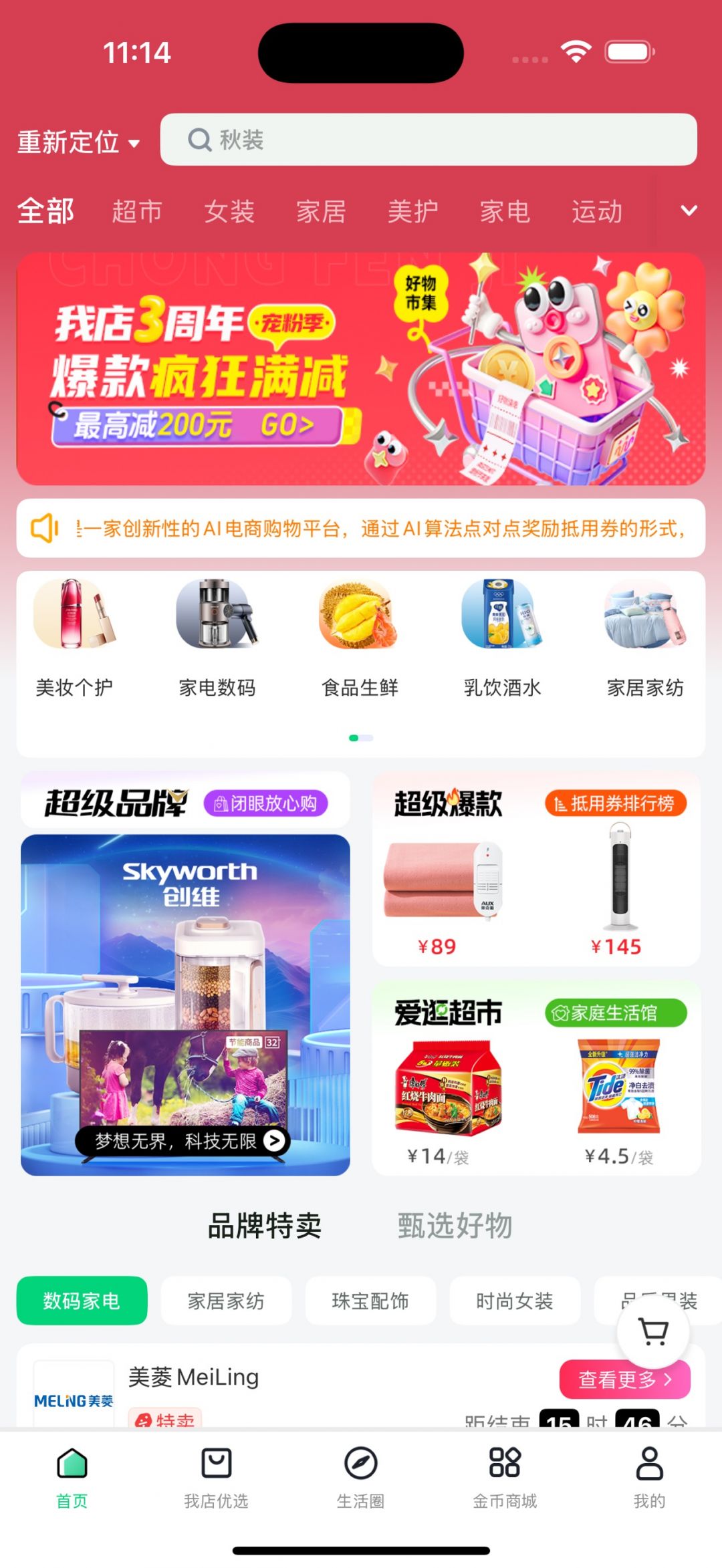Select the 珠宝配饰 filter chip
Image resolution: width=722 pixels, height=1568 pixels.
(x=370, y=1301)
